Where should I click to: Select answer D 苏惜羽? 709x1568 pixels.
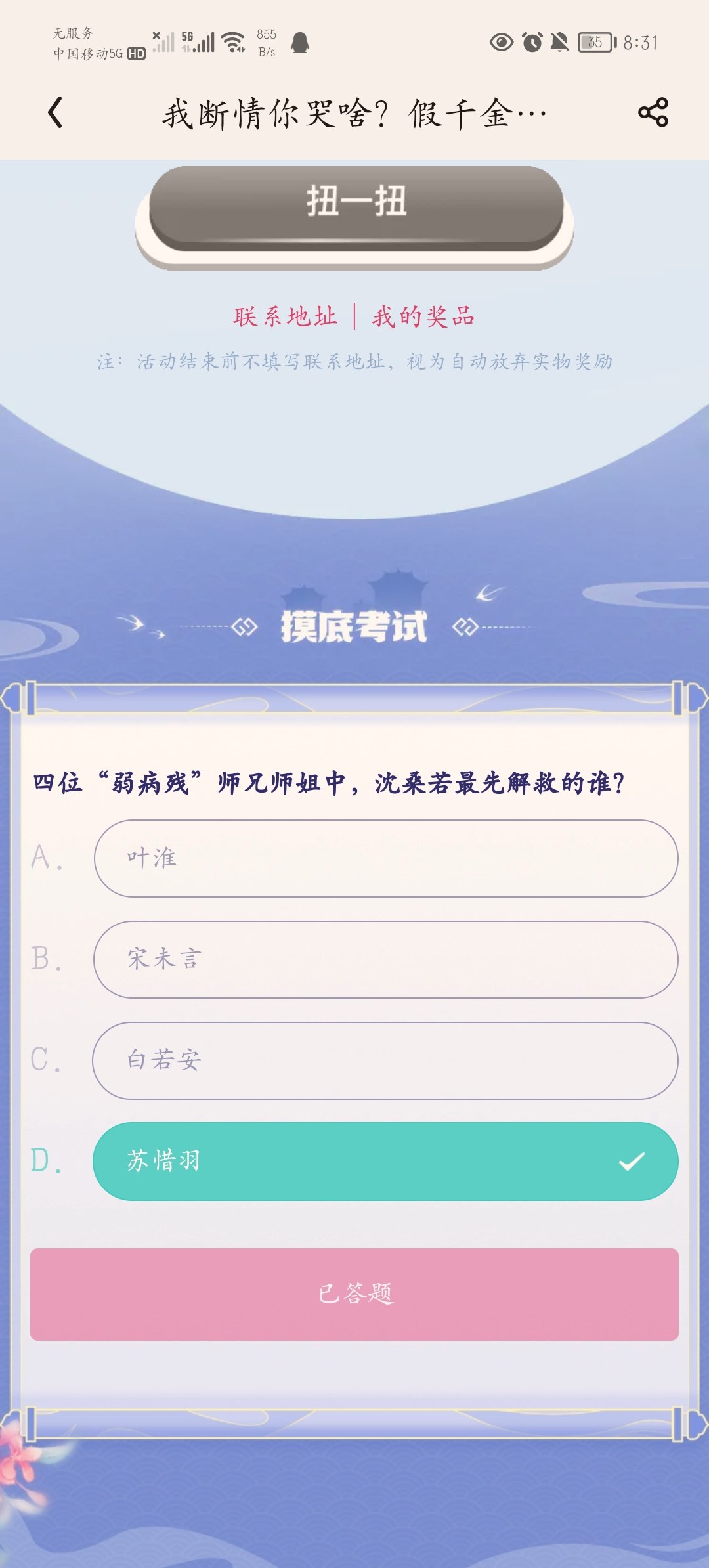386,1162
